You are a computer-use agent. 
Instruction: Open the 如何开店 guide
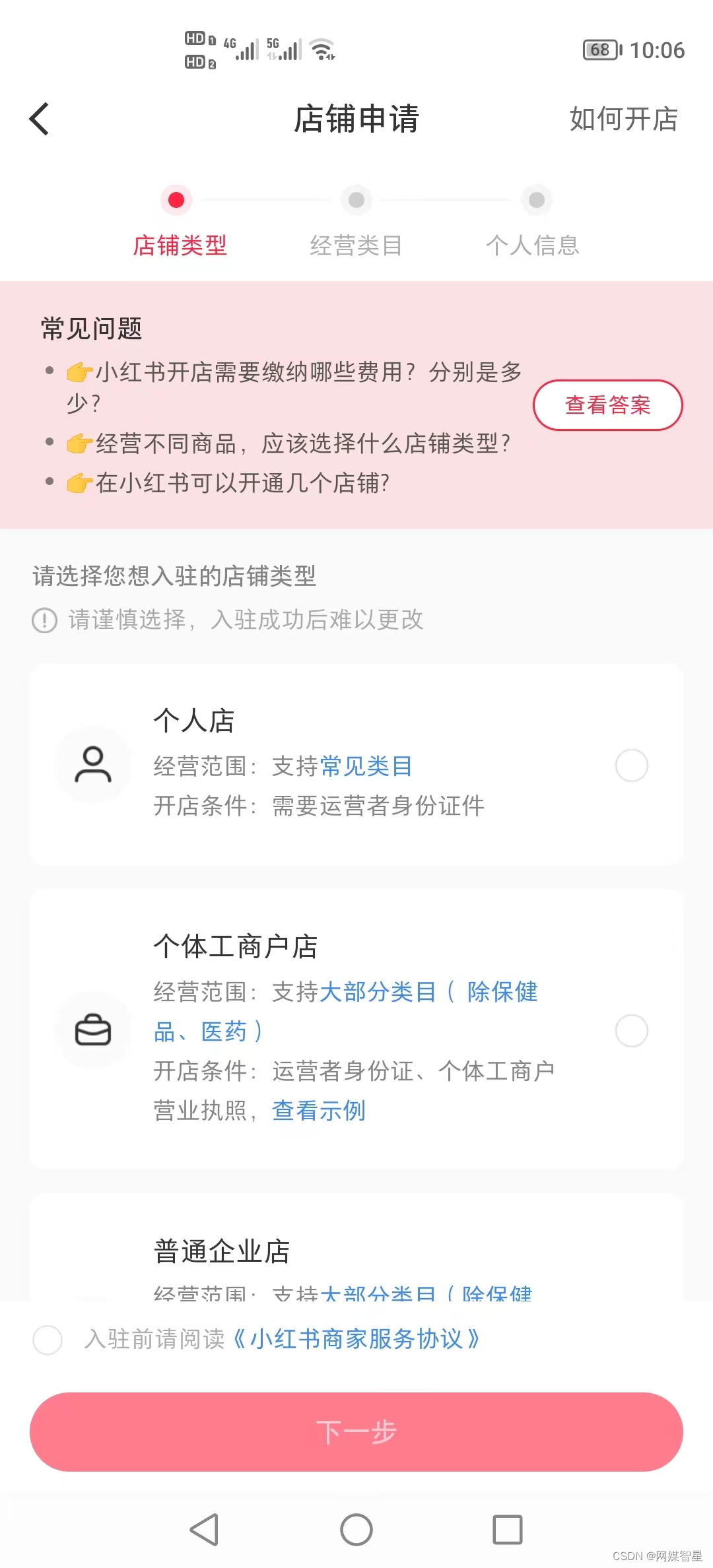tap(623, 119)
